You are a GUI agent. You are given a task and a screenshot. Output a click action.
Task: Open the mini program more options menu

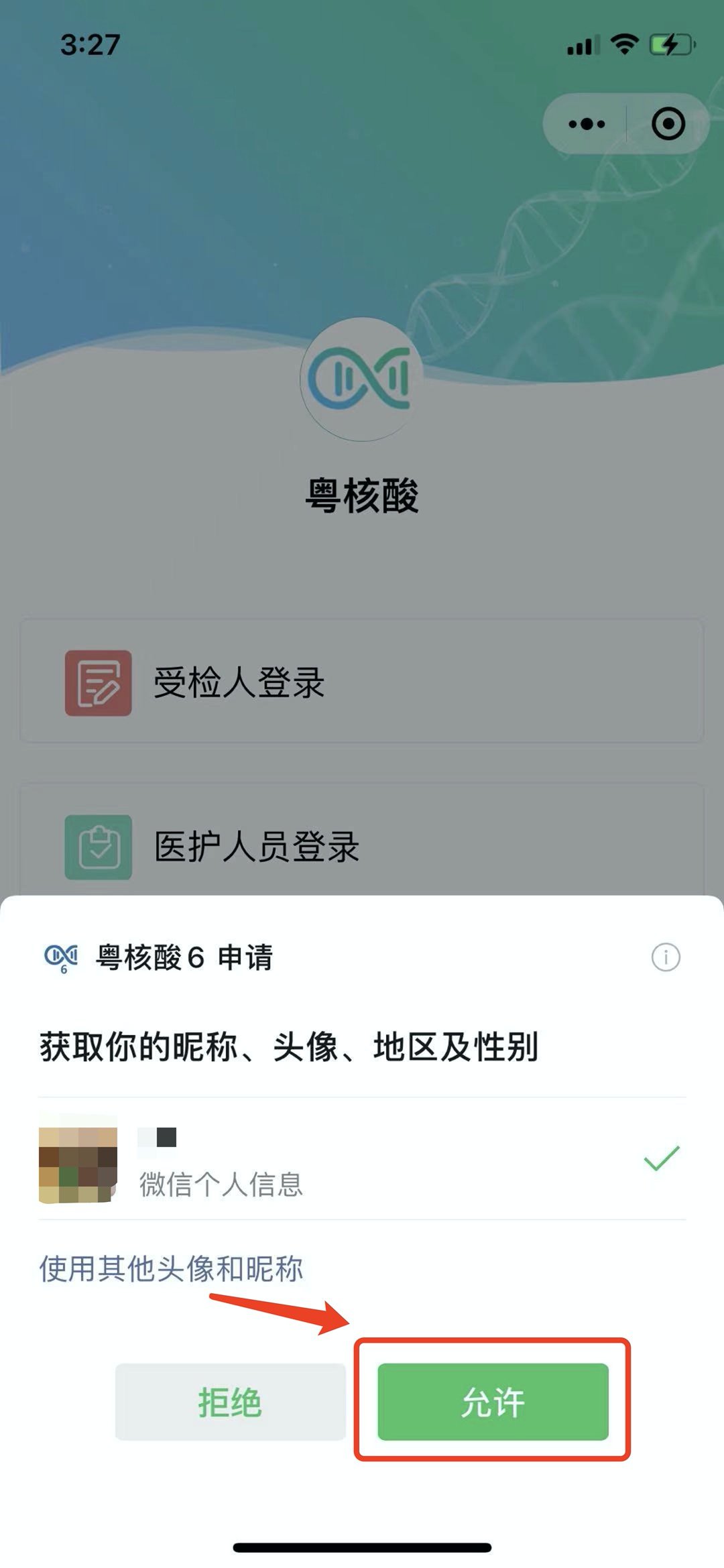pyautogui.click(x=587, y=124)
